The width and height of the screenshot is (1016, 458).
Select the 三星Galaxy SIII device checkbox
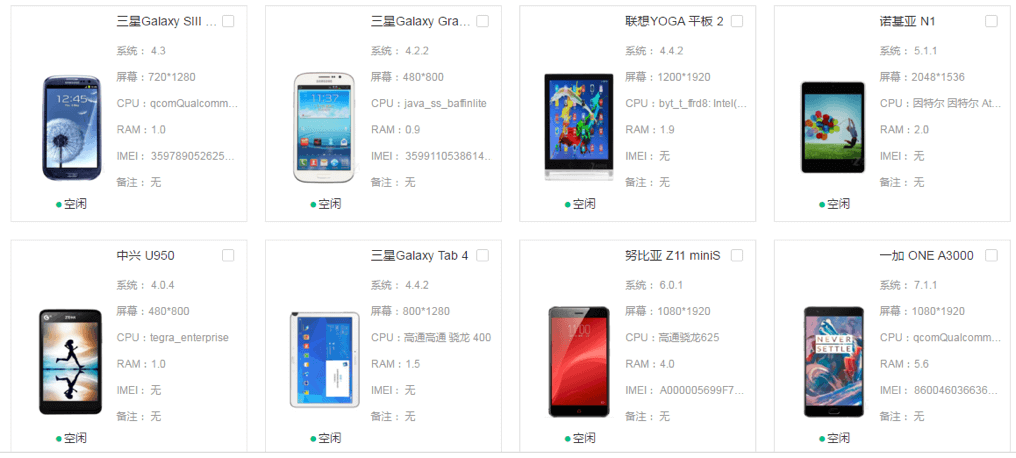click(229, 21)
